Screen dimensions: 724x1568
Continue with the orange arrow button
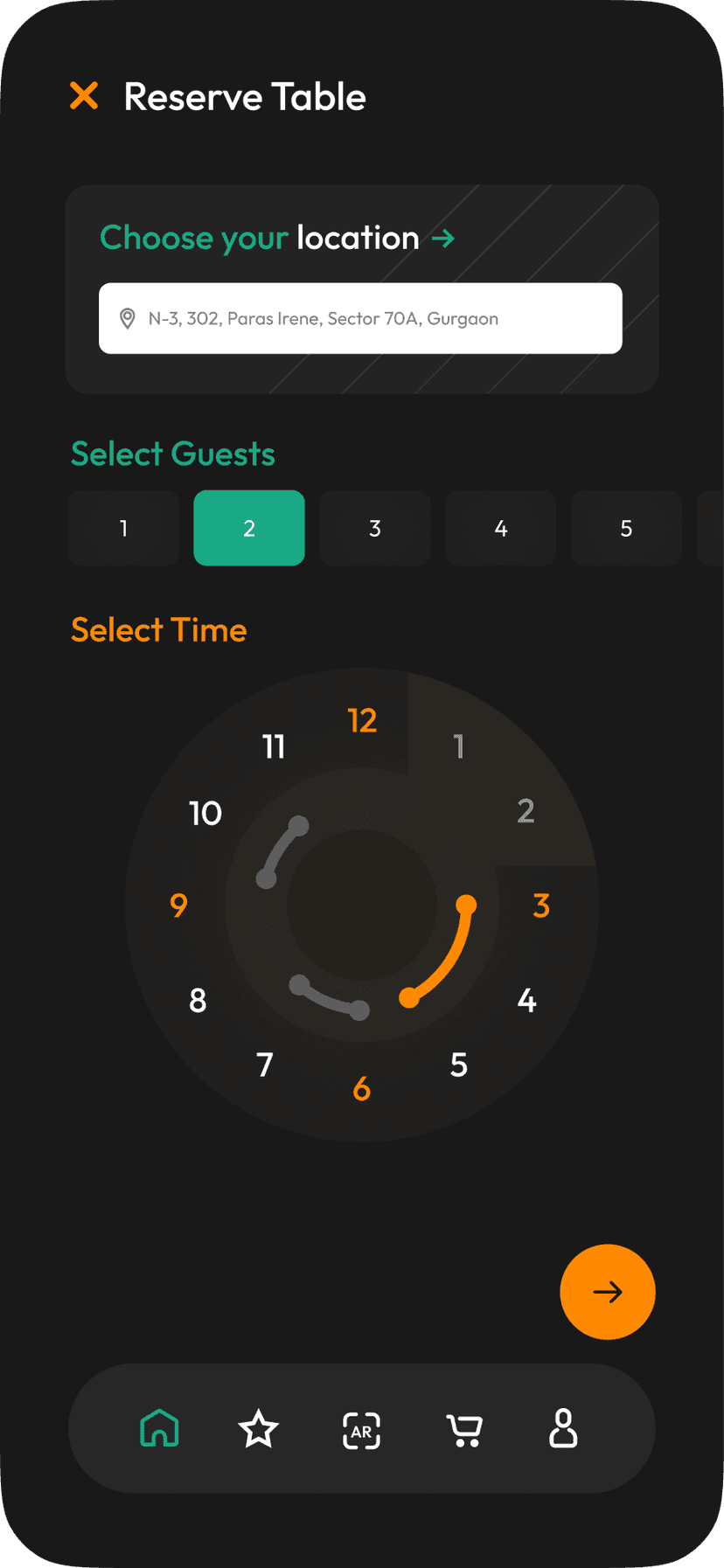(608, 1292)
